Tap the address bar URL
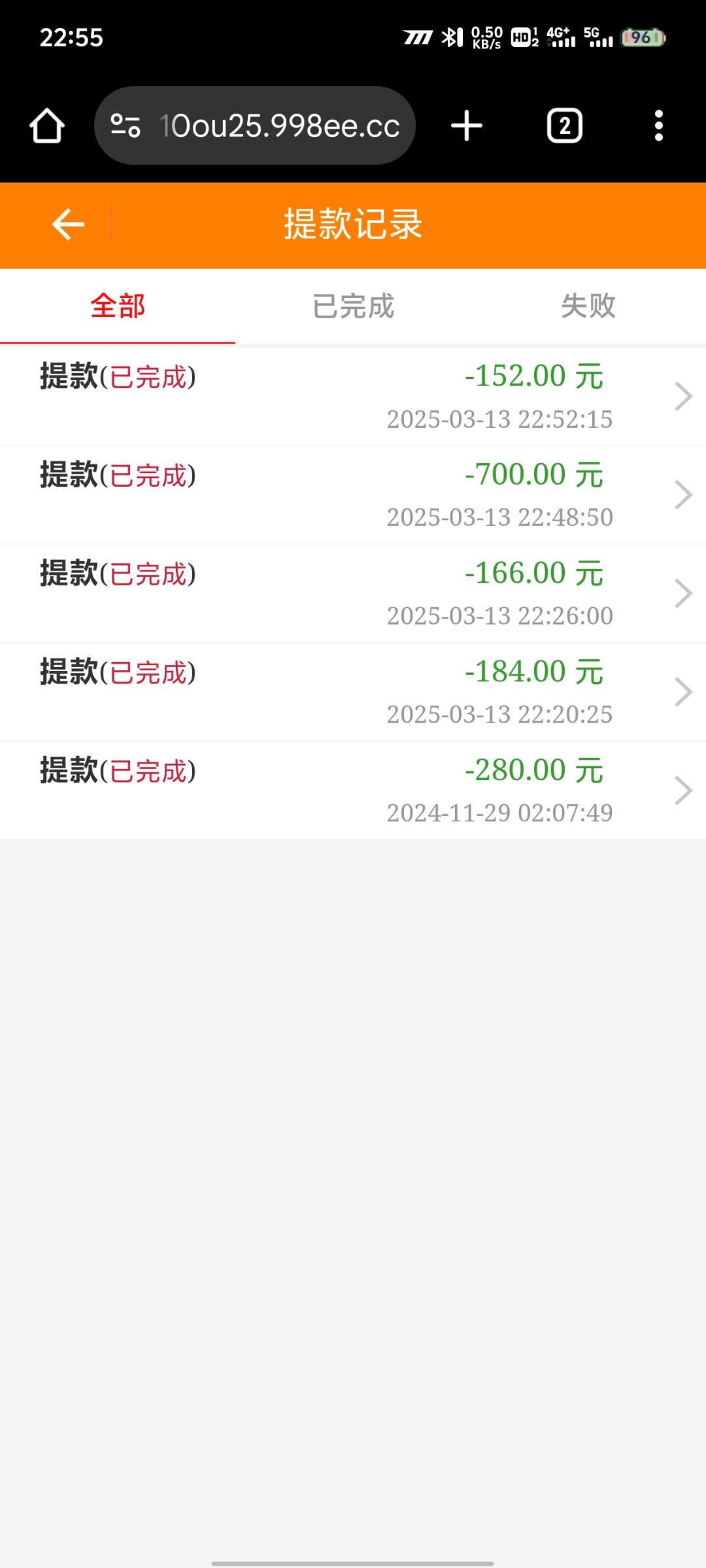The width and height of the screenshot is (706, 1568). (278, 125)
